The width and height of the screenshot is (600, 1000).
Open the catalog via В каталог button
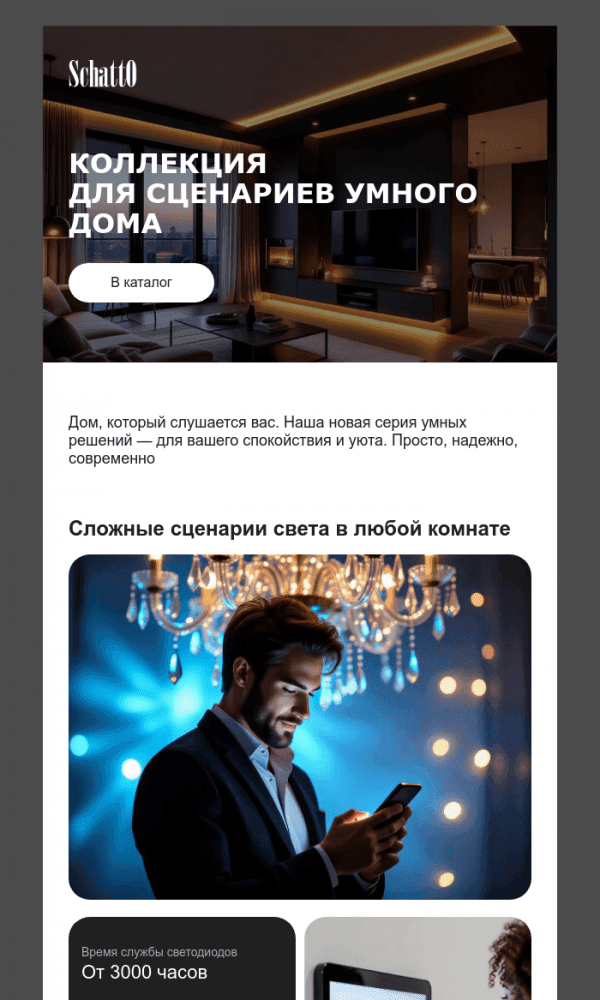141,283
